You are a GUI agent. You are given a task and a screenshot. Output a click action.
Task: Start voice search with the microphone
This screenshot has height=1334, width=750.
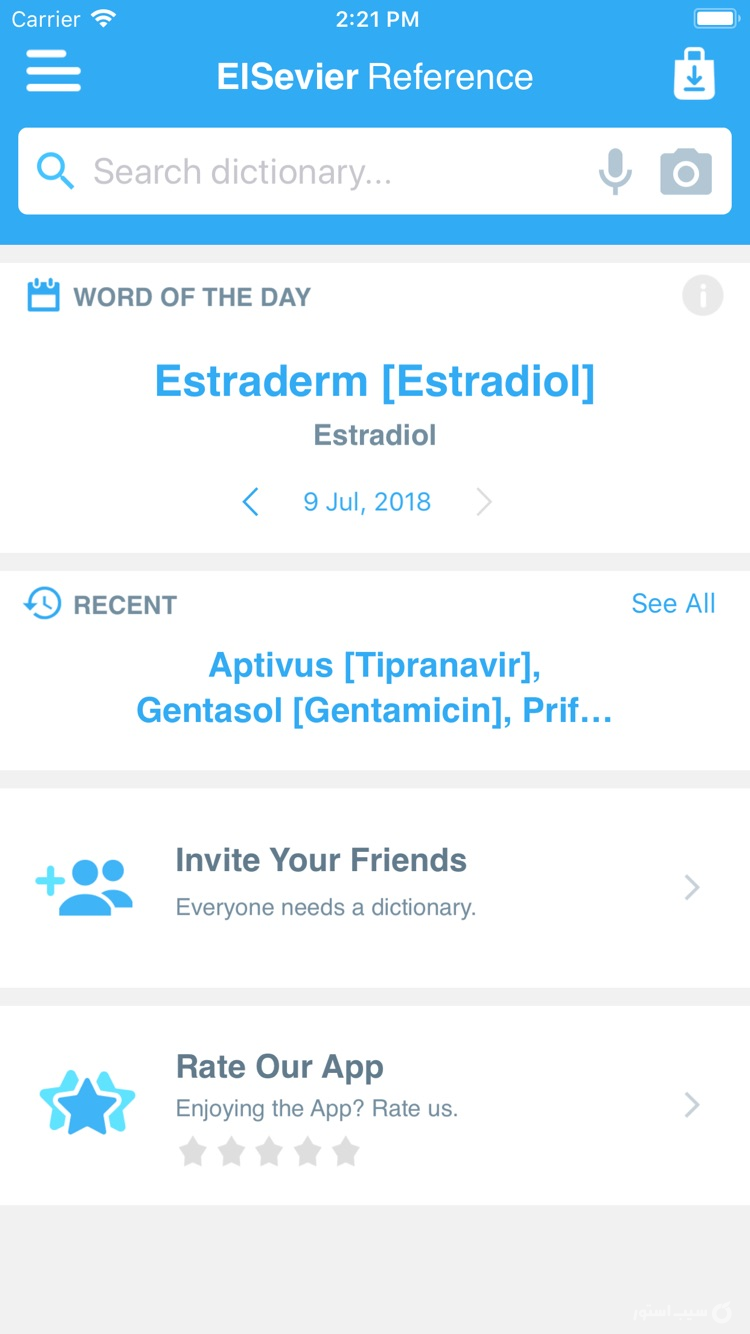click(x=615, y=172)
